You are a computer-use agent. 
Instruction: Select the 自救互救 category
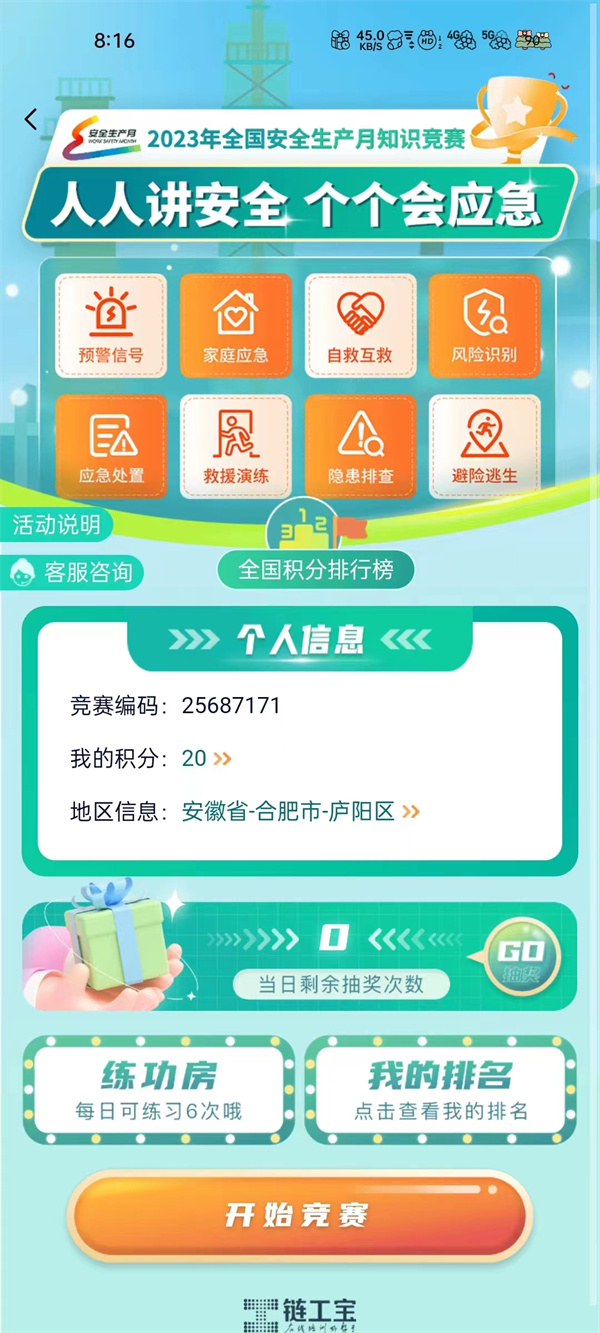point(360,325)
